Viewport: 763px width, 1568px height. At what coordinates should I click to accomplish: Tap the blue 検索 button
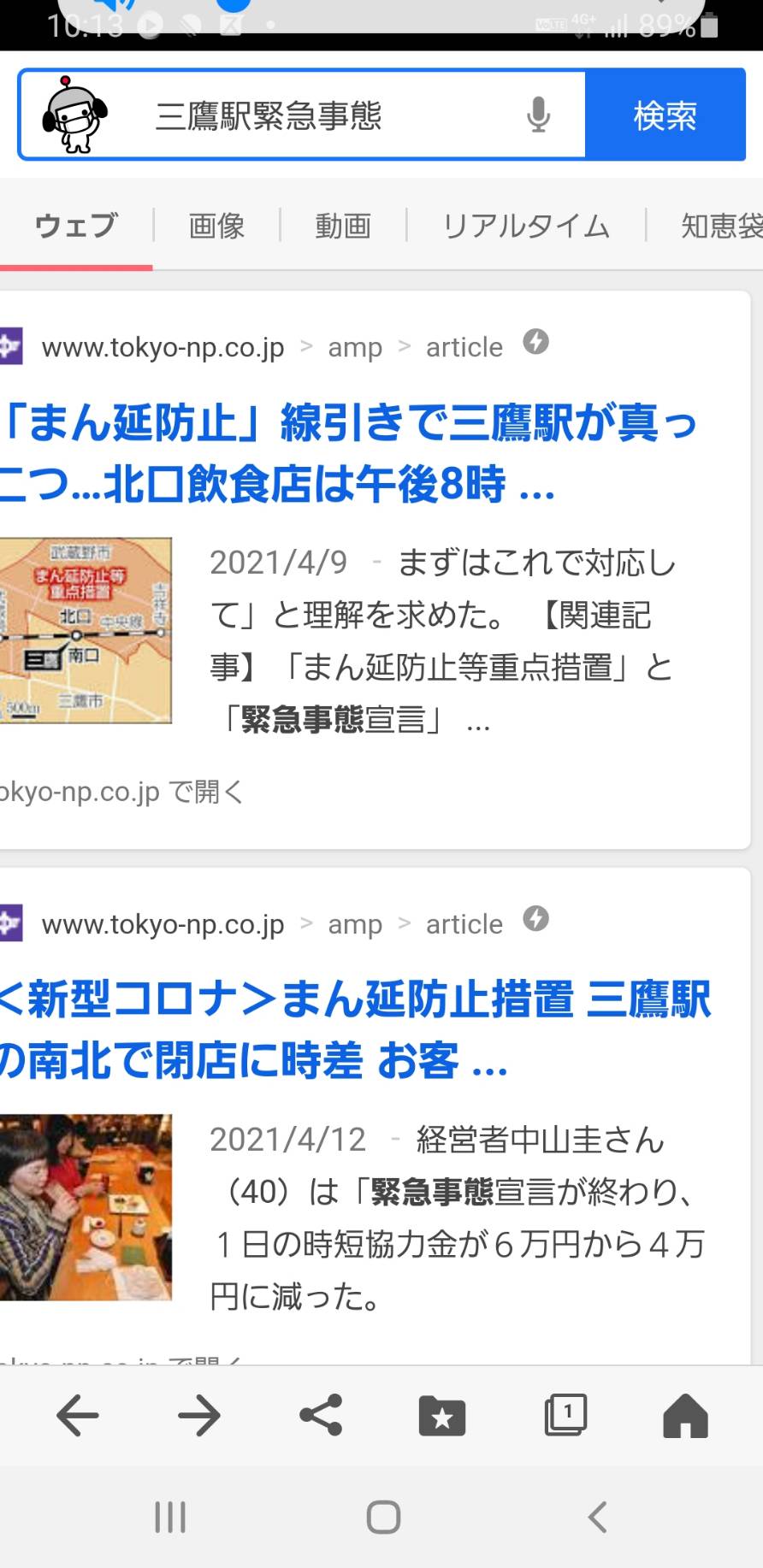pyautogui.click(x=665, y=115)
